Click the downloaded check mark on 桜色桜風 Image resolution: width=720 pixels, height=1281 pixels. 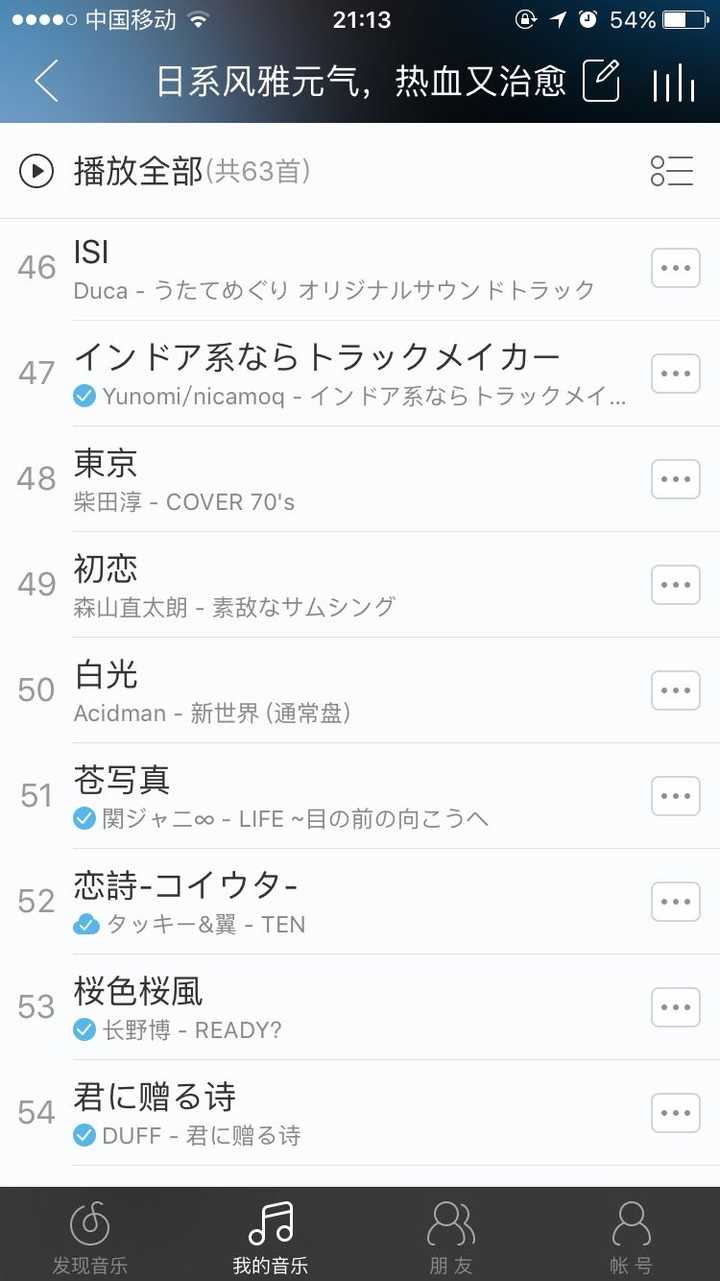tap(83, 1030)
